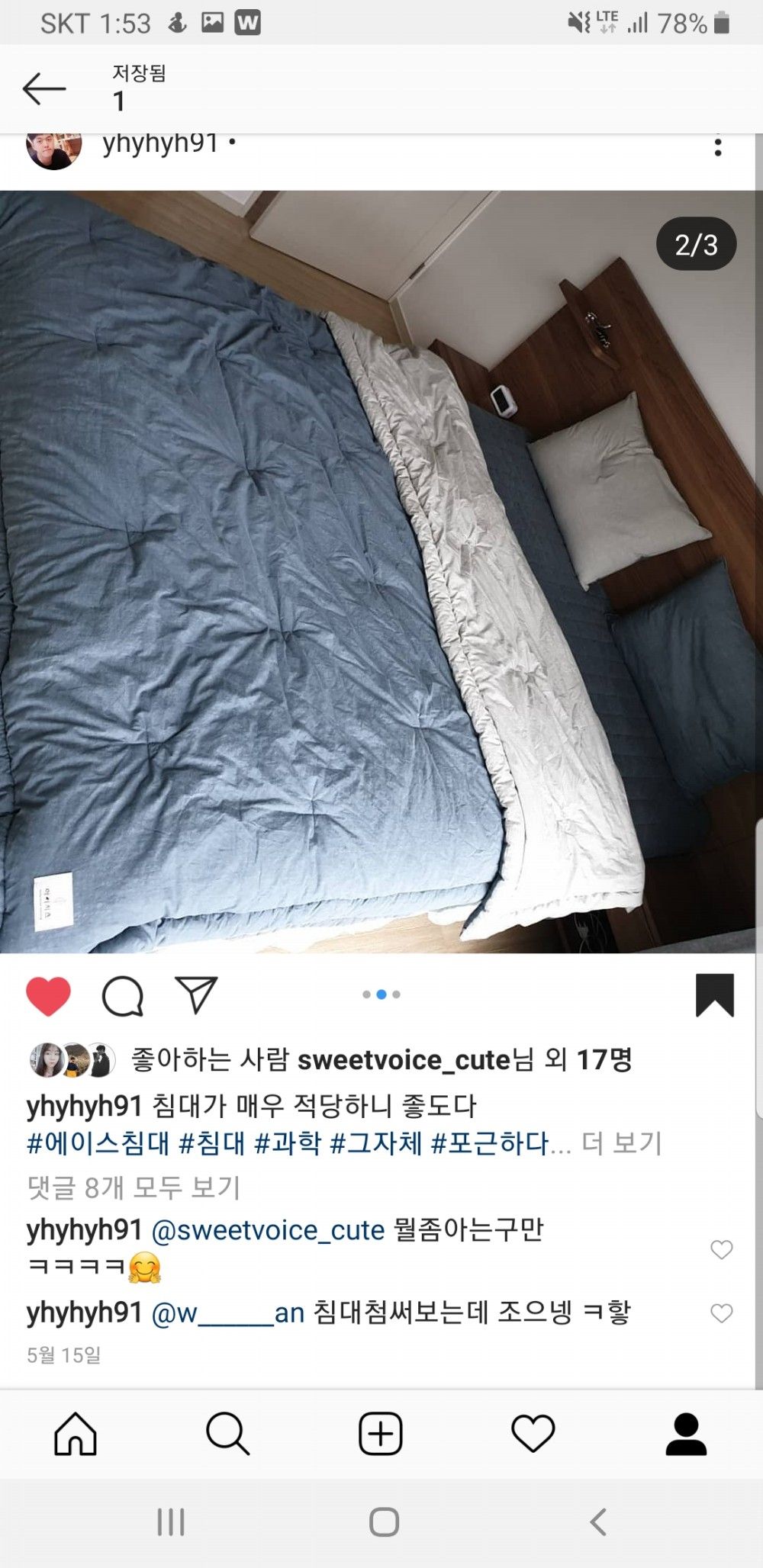Create a new post with plus tab
The width and height of the screenshot is (763, 1568).
(x=381, y=1435)
